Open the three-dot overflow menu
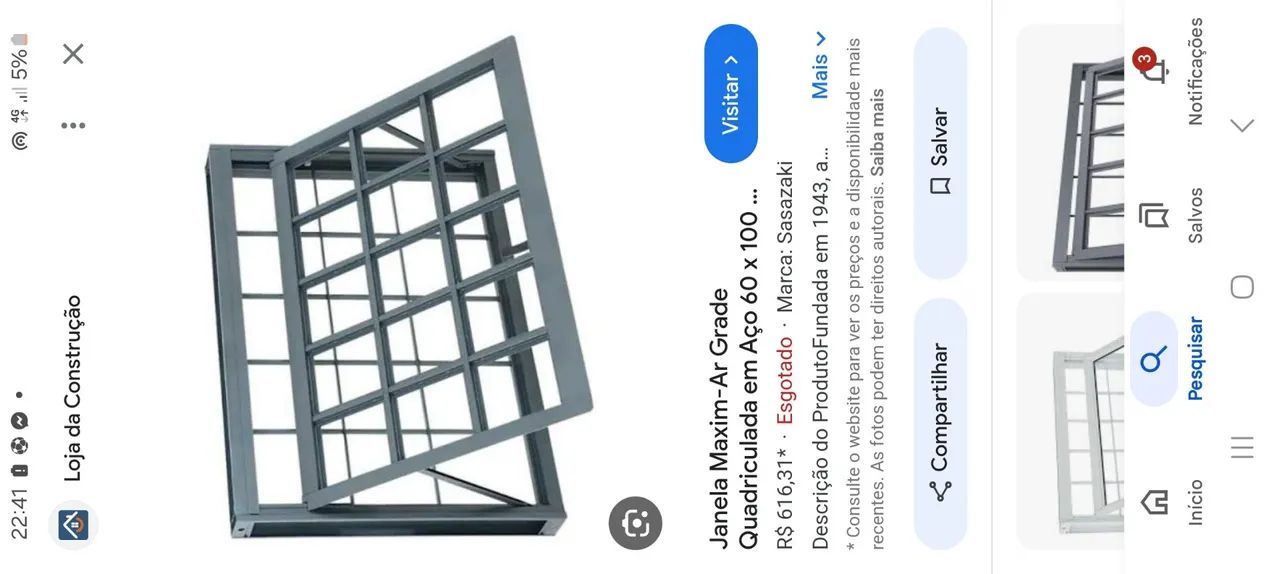Image resolution: width=1280 pixels, height=574 pixels. click(73, 126)
